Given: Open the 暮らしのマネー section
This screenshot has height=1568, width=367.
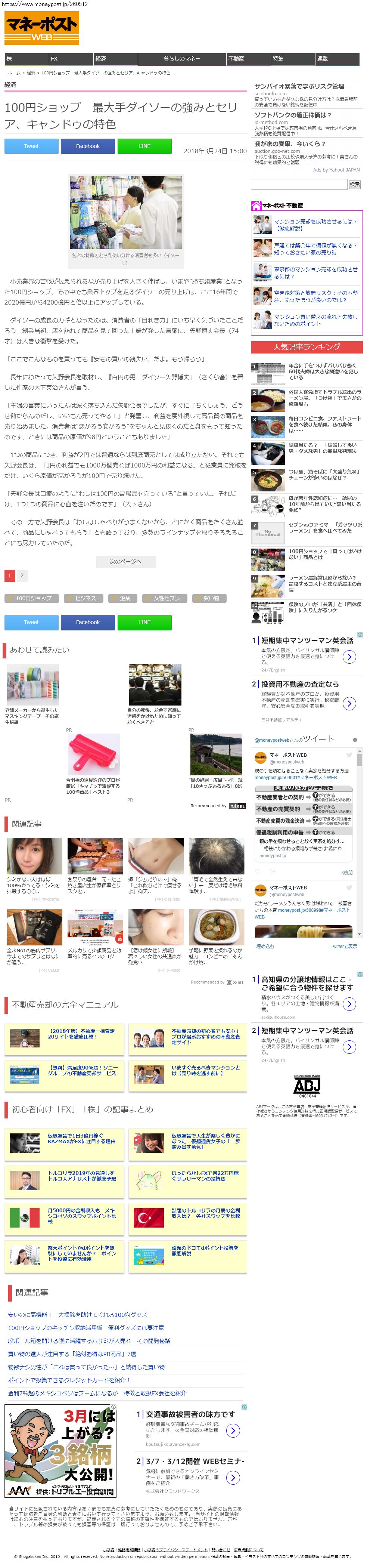Looking at the screenshot, I should click(181, 58).
